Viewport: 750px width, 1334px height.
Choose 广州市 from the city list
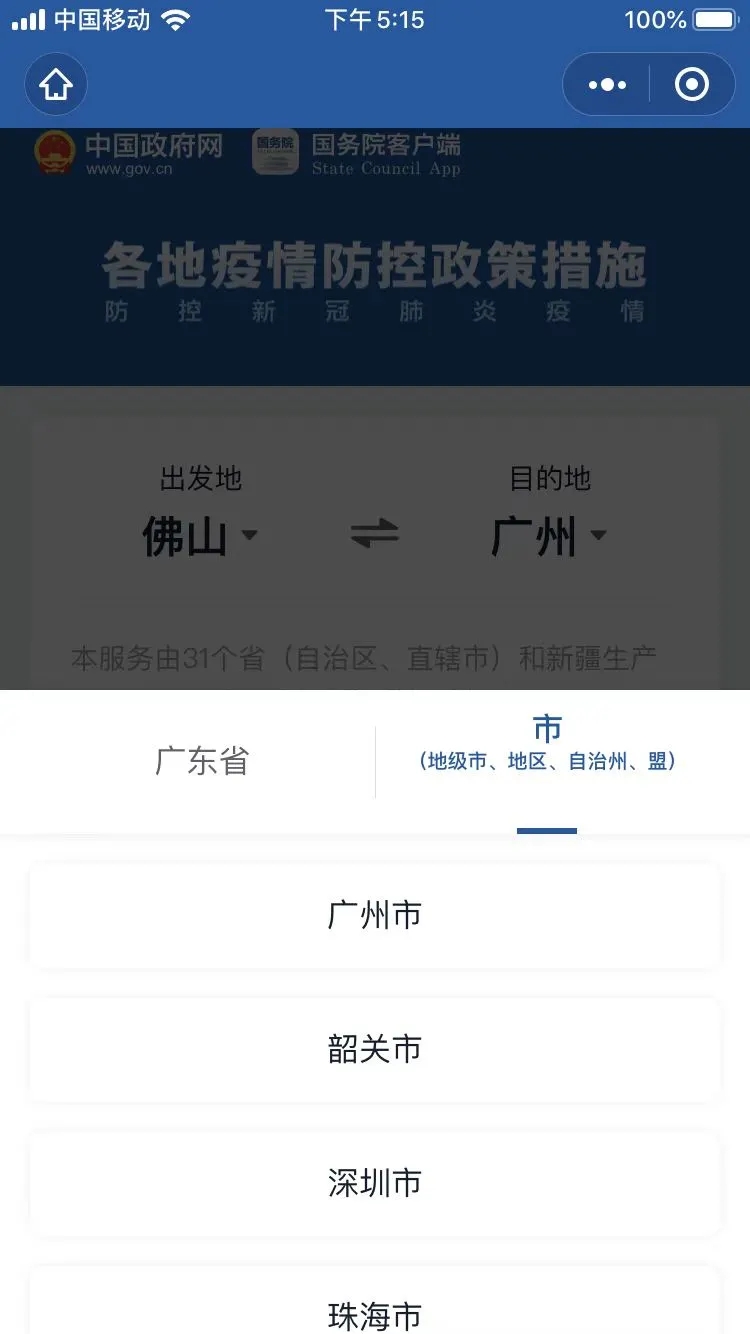[x=375, y=915]
